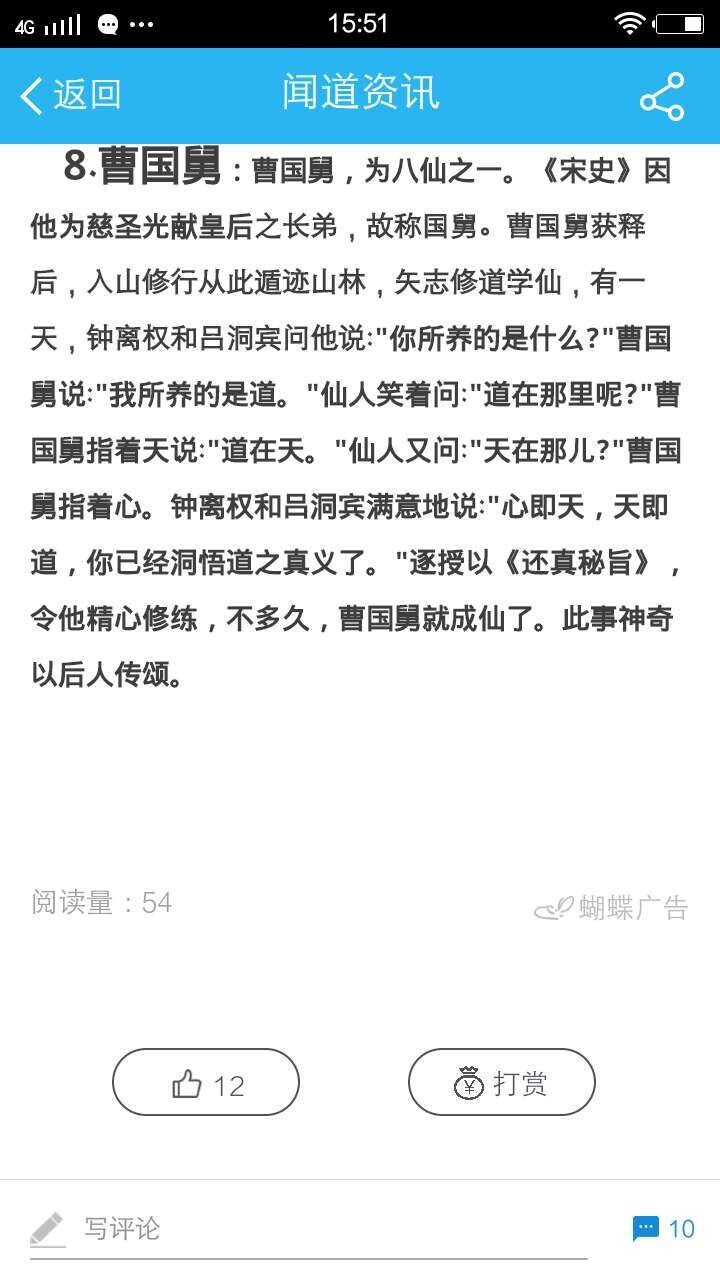The height and width of the screenshot is (1280, 720).
Task: Tap the 写评论 comment field
Action: pyautogui.click(x=308, y=1229)
